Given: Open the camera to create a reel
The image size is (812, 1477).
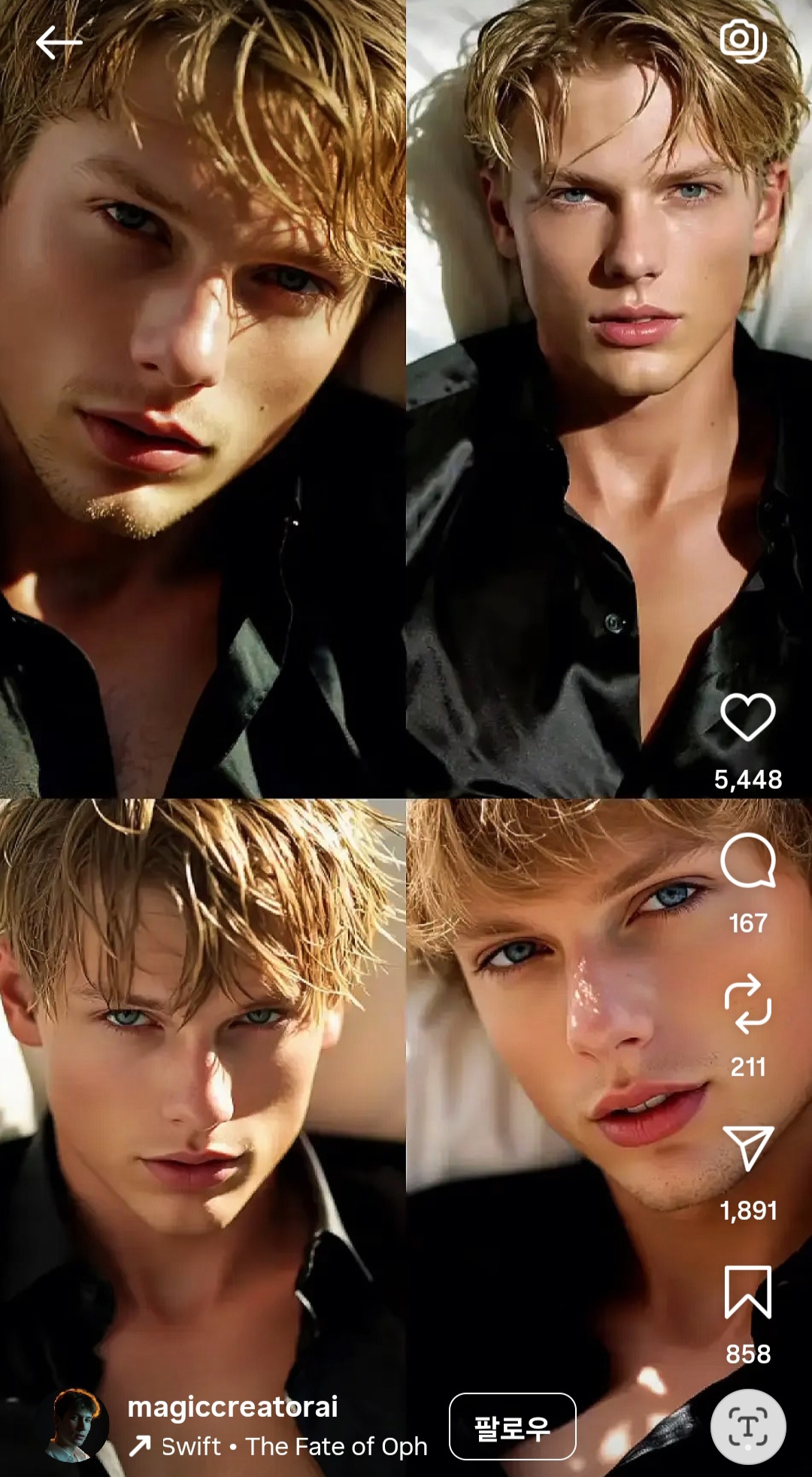Looking at the screenshot, I should (743, 41).
